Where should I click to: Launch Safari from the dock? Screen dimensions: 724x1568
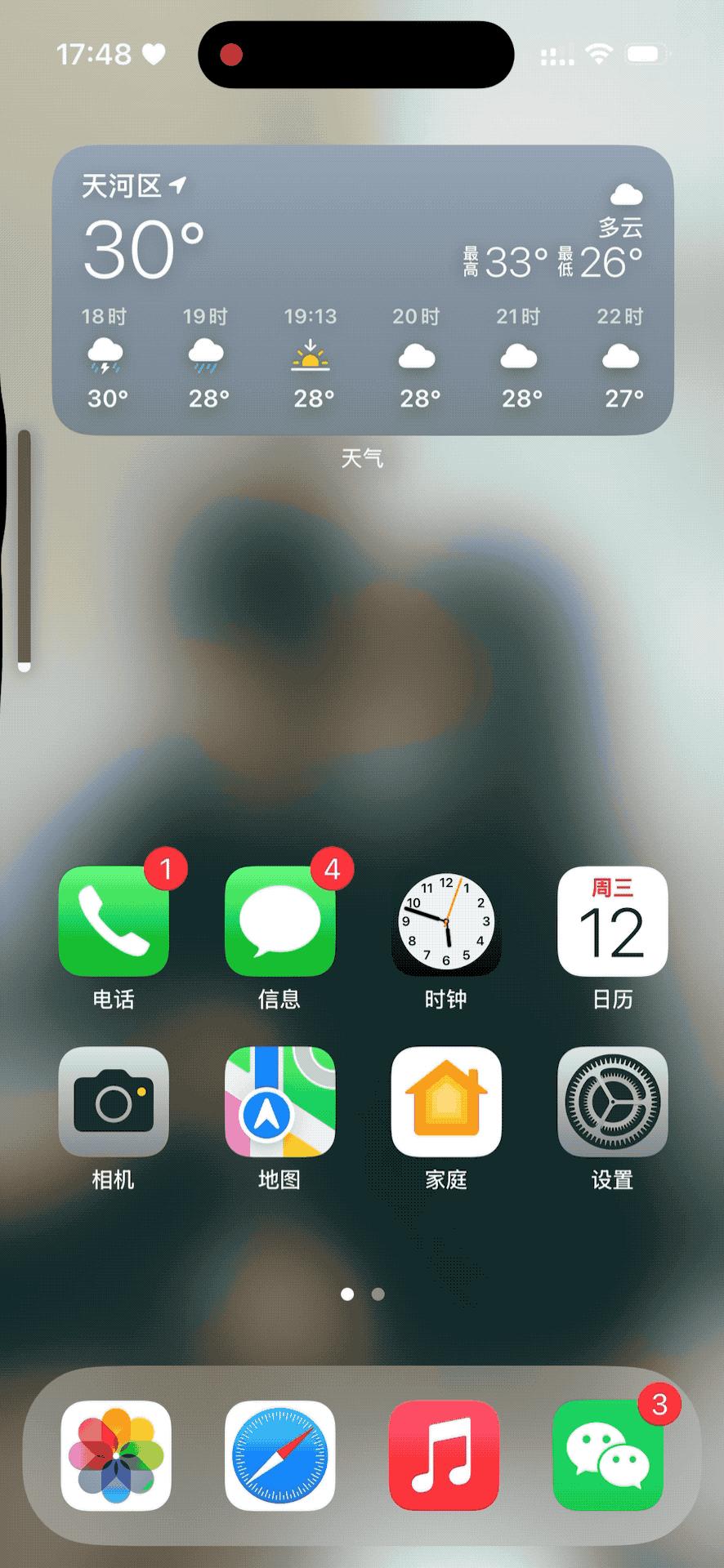(x=279, y=1455)
